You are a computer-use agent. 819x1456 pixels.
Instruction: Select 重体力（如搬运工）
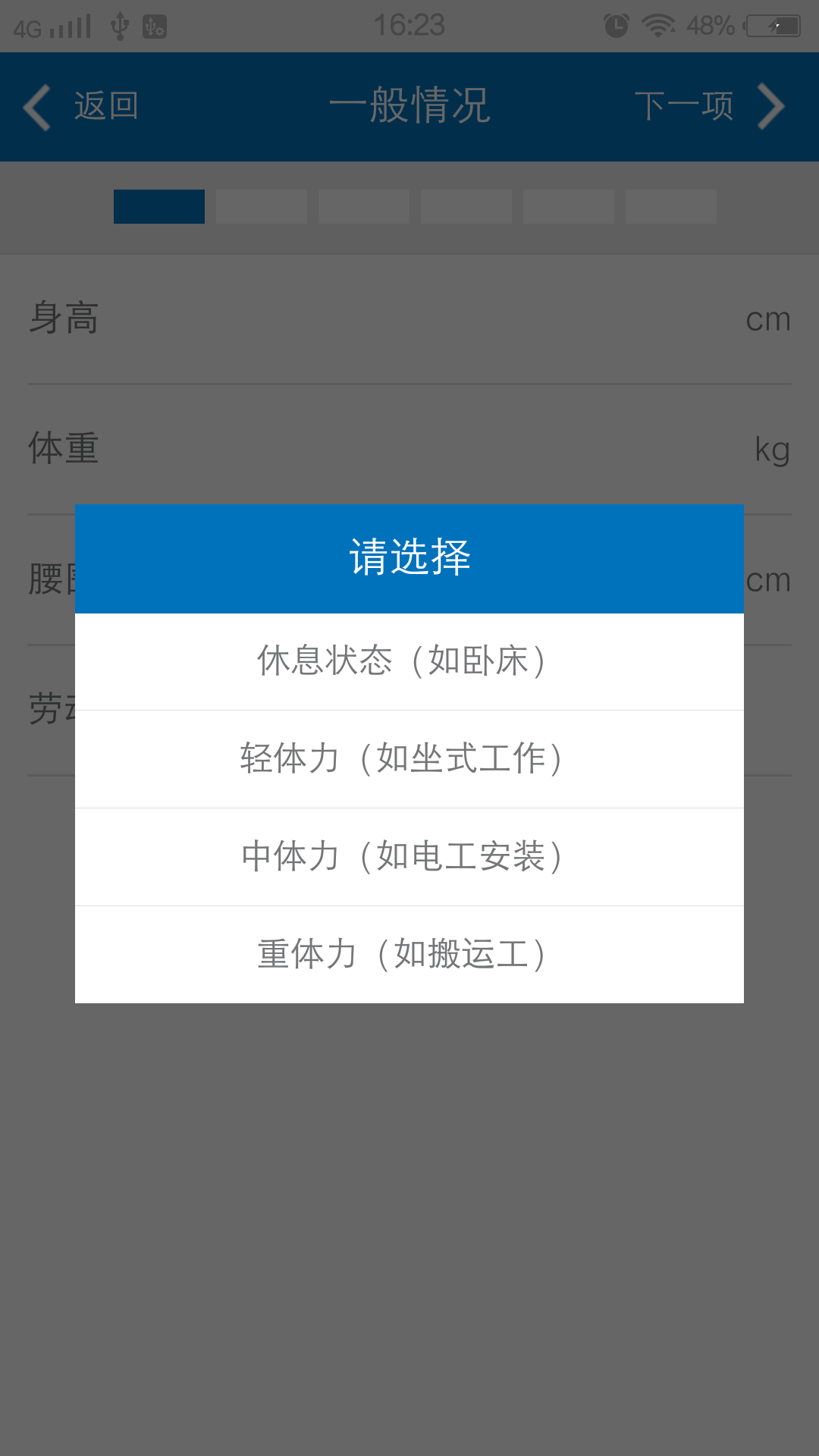point(409,955)
